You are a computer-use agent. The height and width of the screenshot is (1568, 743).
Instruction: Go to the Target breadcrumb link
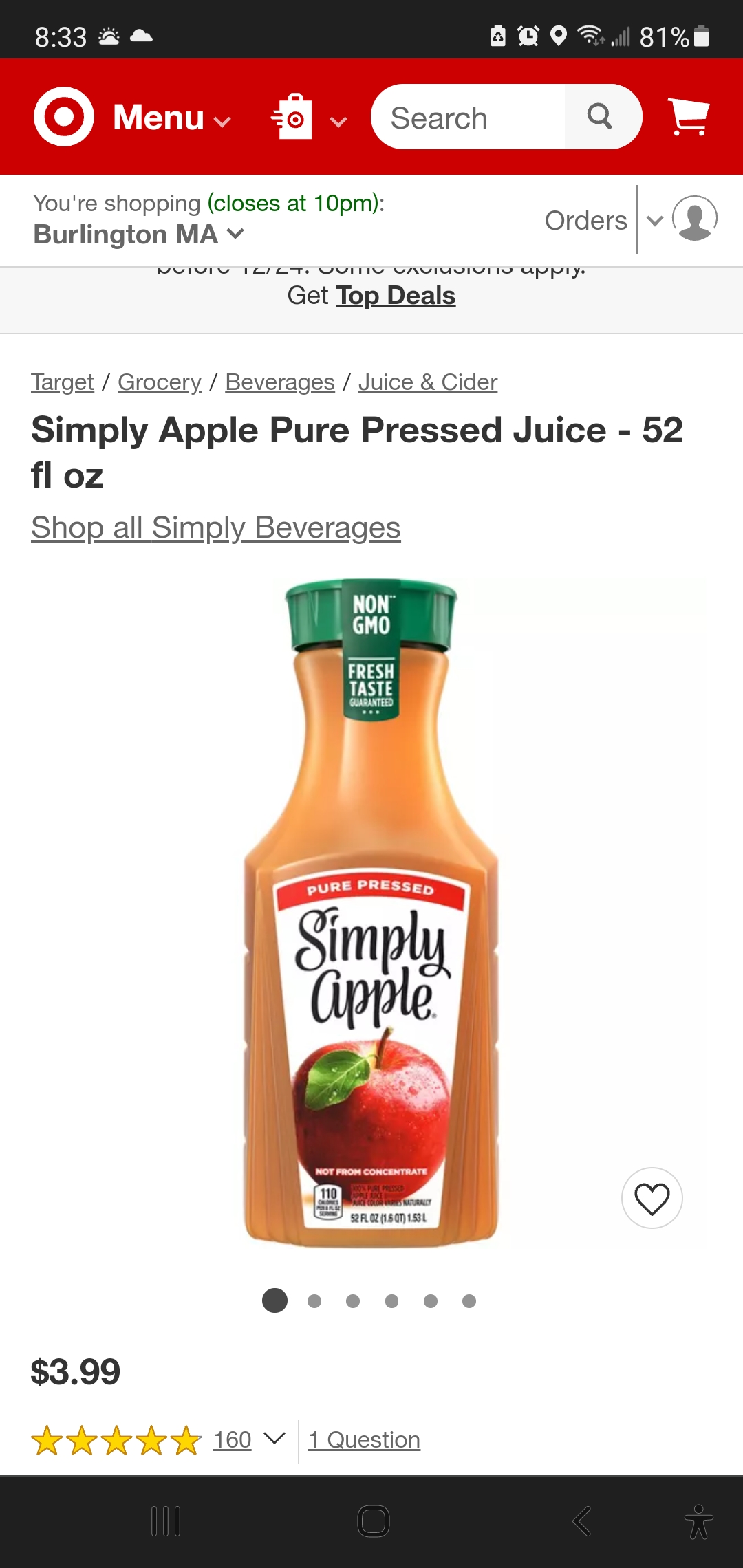(63, 382)
